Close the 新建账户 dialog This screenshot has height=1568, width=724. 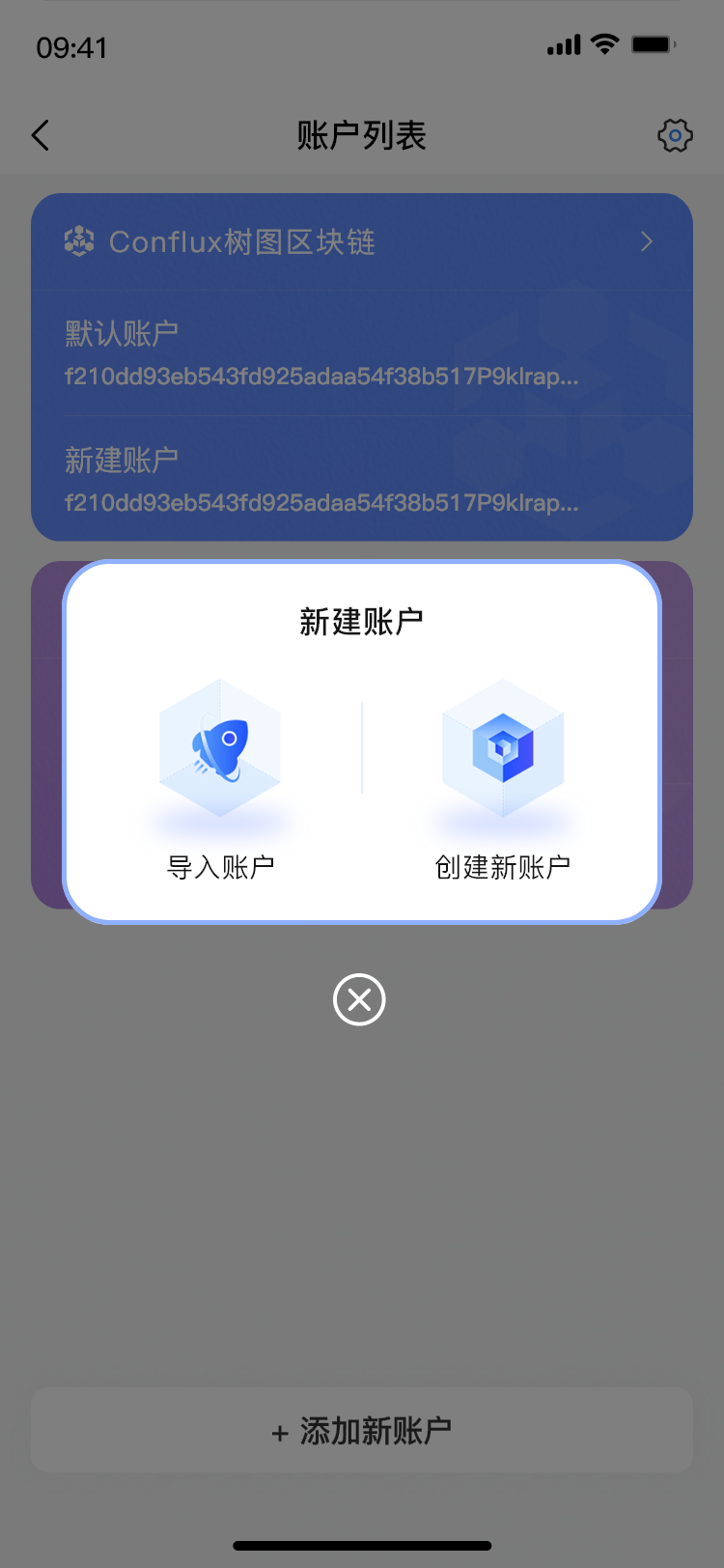coord(359,999)
